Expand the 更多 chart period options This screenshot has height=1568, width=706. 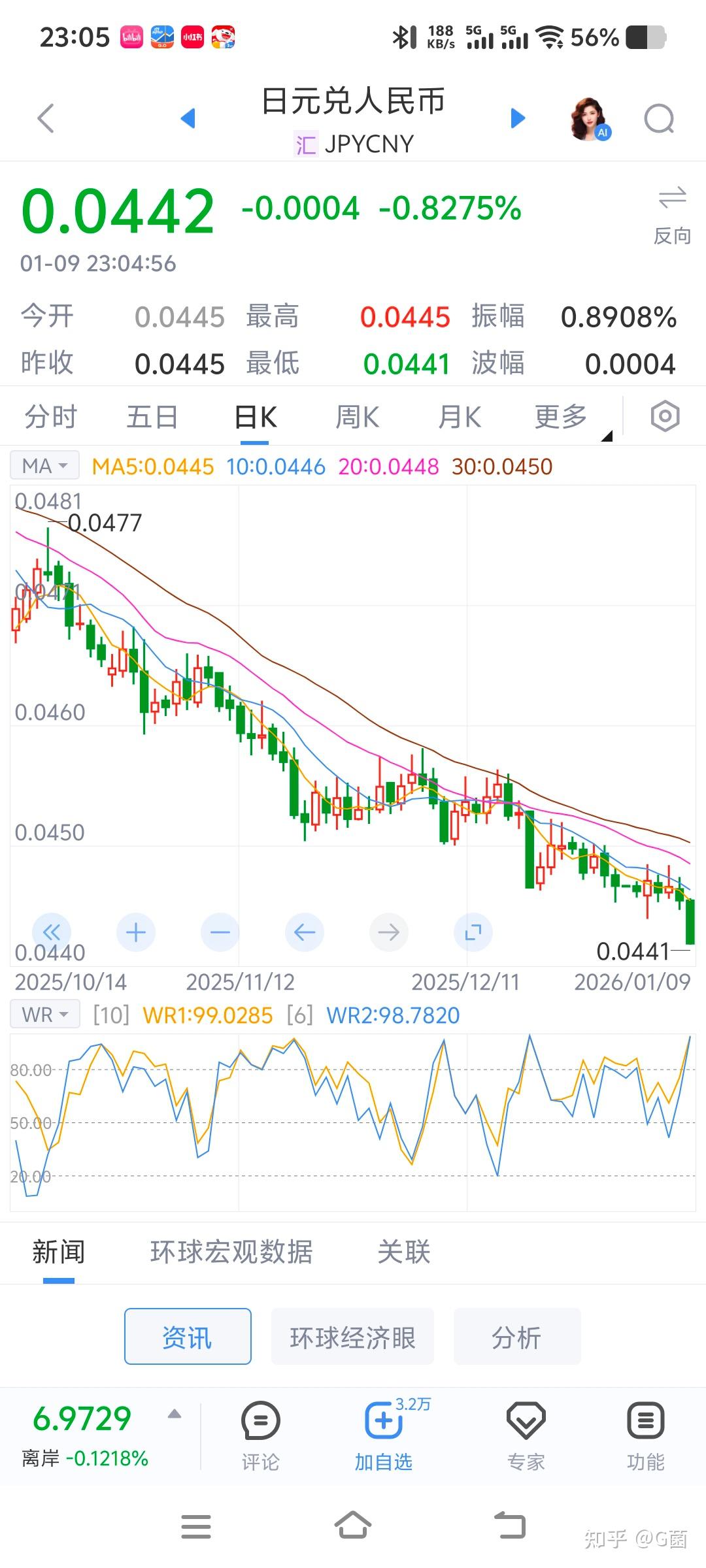point(562,417)
